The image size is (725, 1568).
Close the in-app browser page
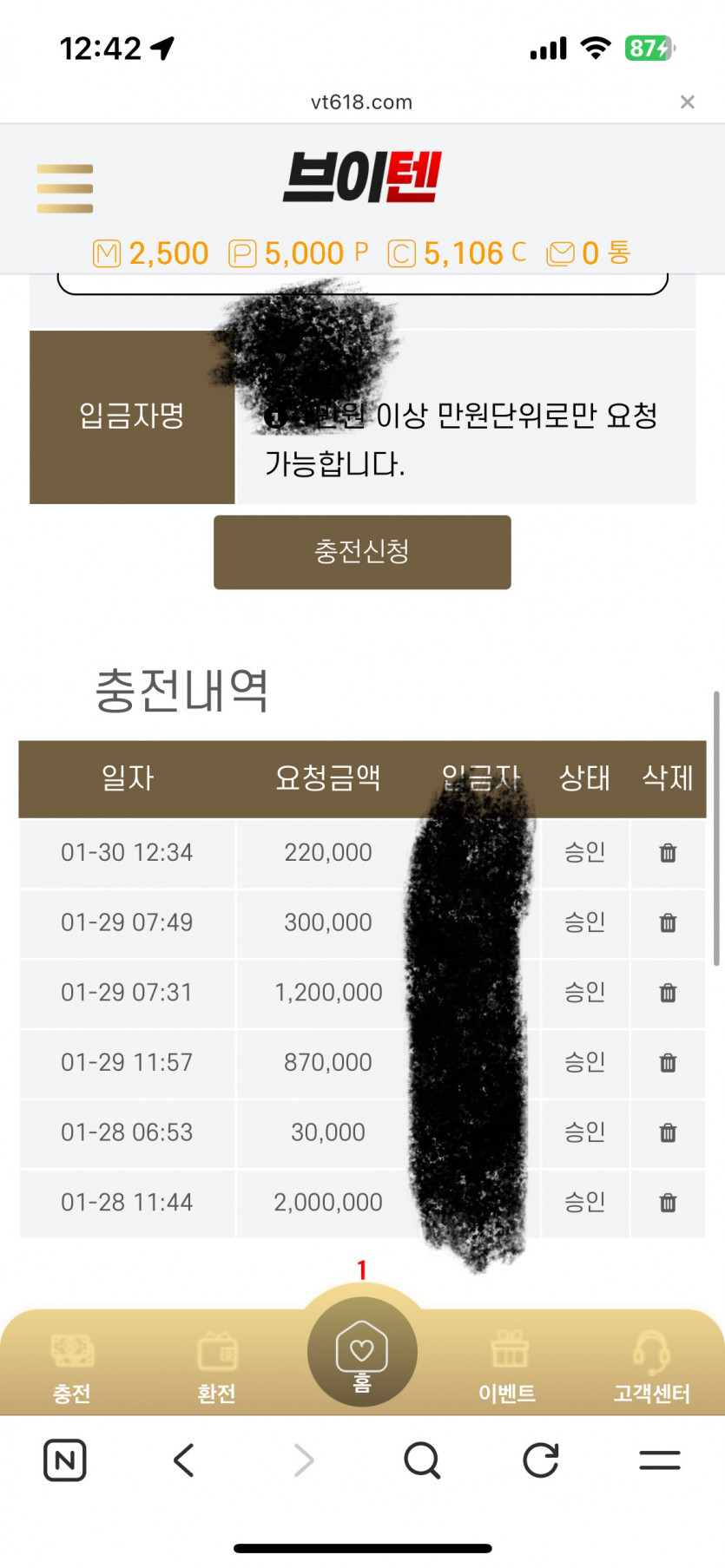pos(687,102)
